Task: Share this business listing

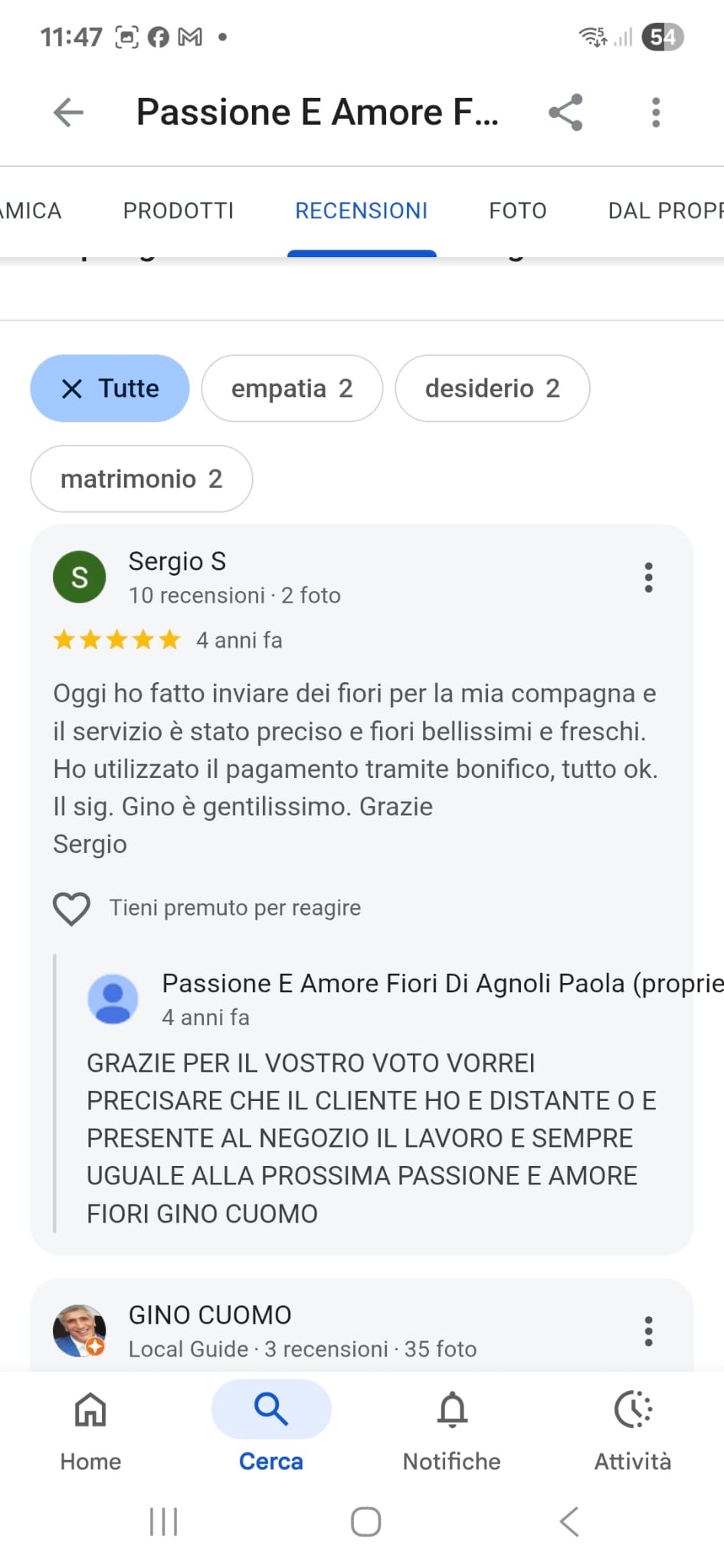Action: [x=565, y=113]
